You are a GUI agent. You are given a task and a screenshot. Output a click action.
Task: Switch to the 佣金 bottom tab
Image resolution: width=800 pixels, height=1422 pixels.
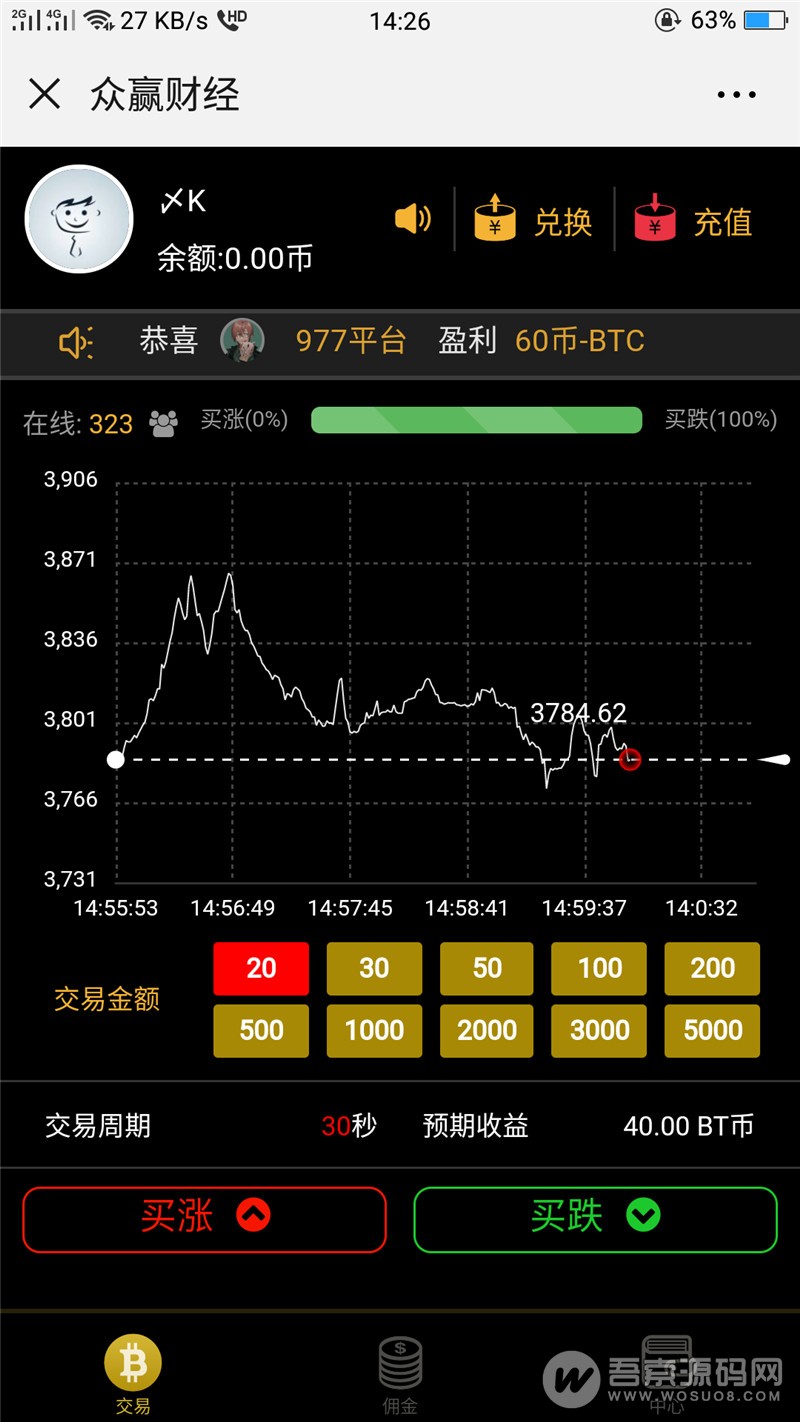click(400, 1375)
